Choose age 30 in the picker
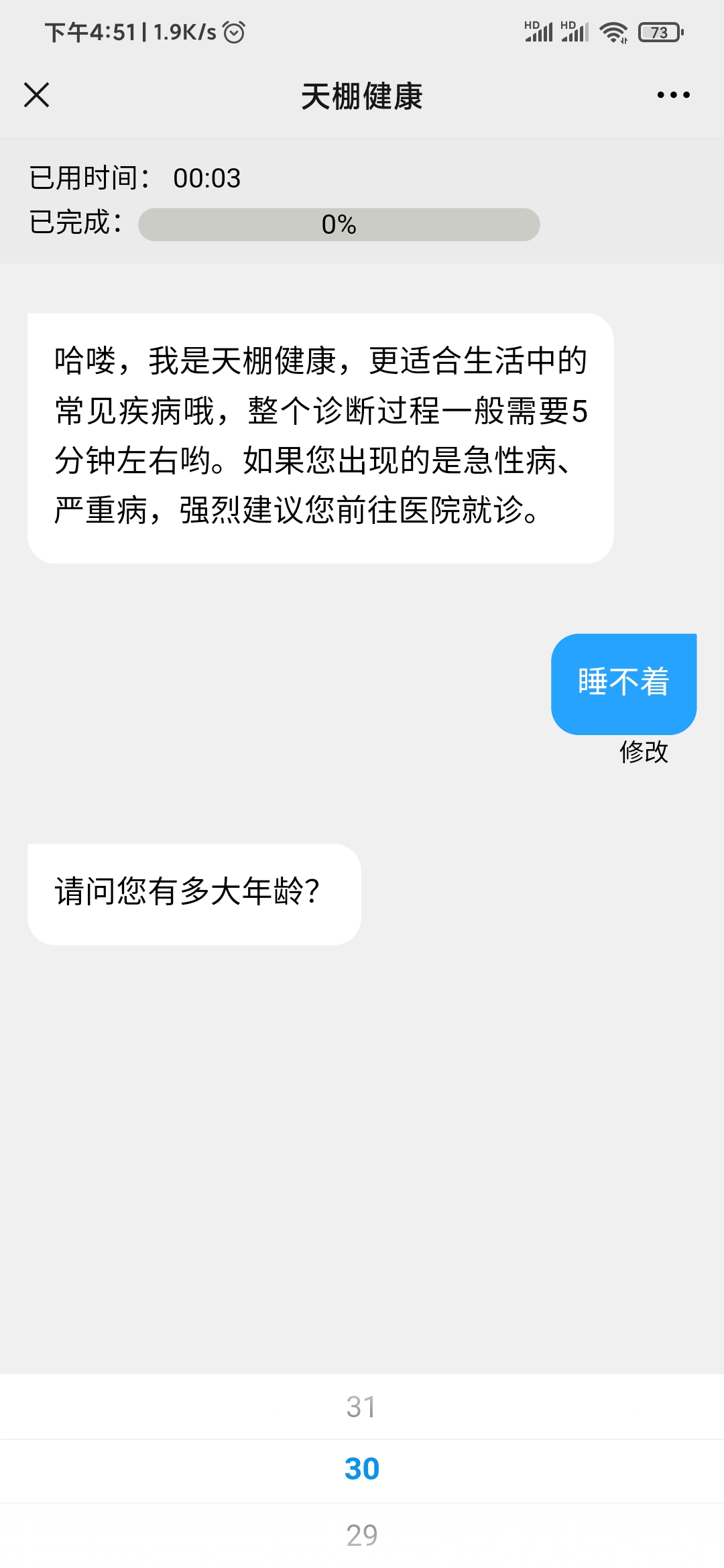This screenshot has height=1568, width=724. (362, 1469)
